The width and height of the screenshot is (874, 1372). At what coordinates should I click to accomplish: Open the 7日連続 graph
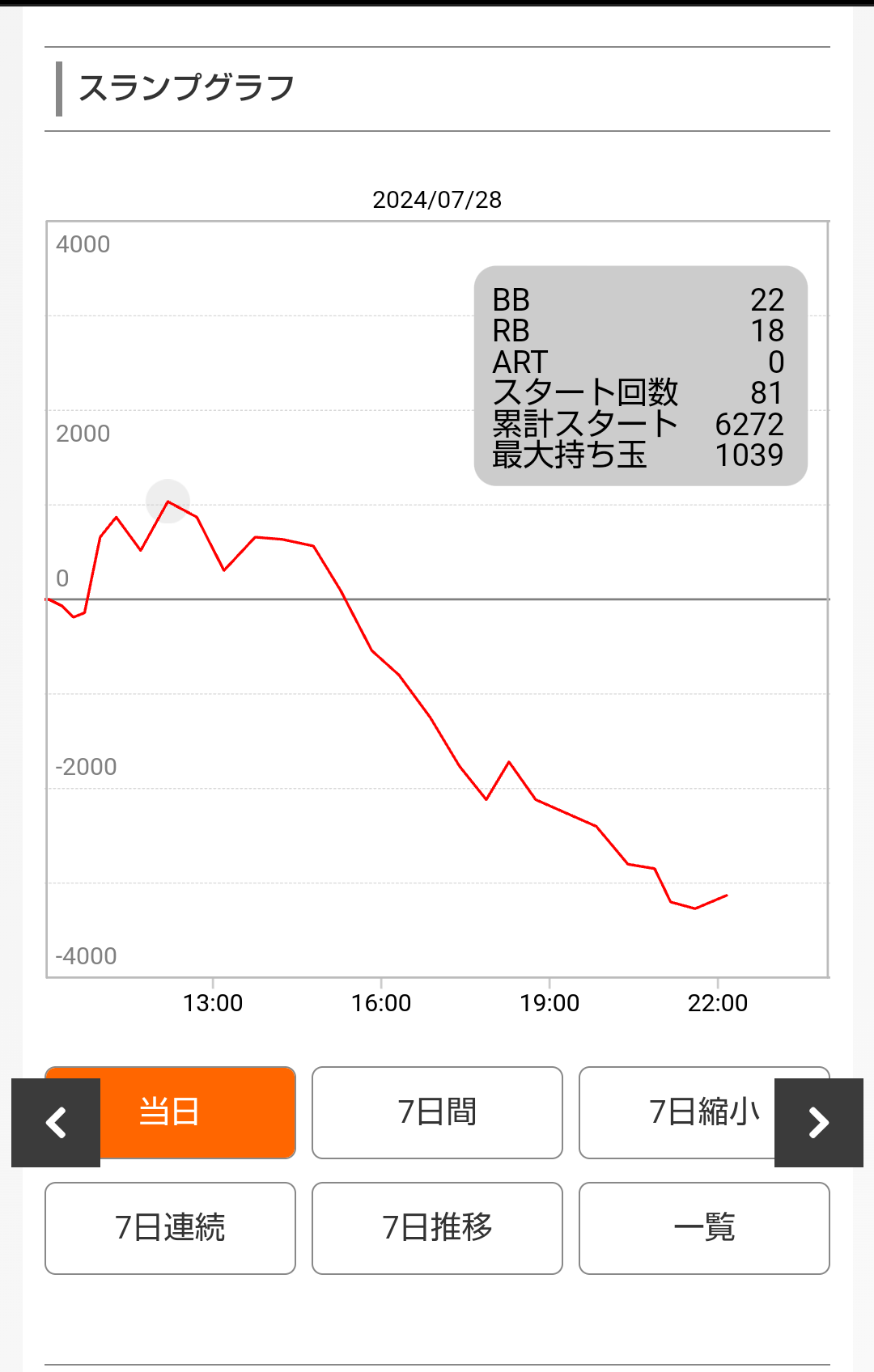pos(170,1228)
